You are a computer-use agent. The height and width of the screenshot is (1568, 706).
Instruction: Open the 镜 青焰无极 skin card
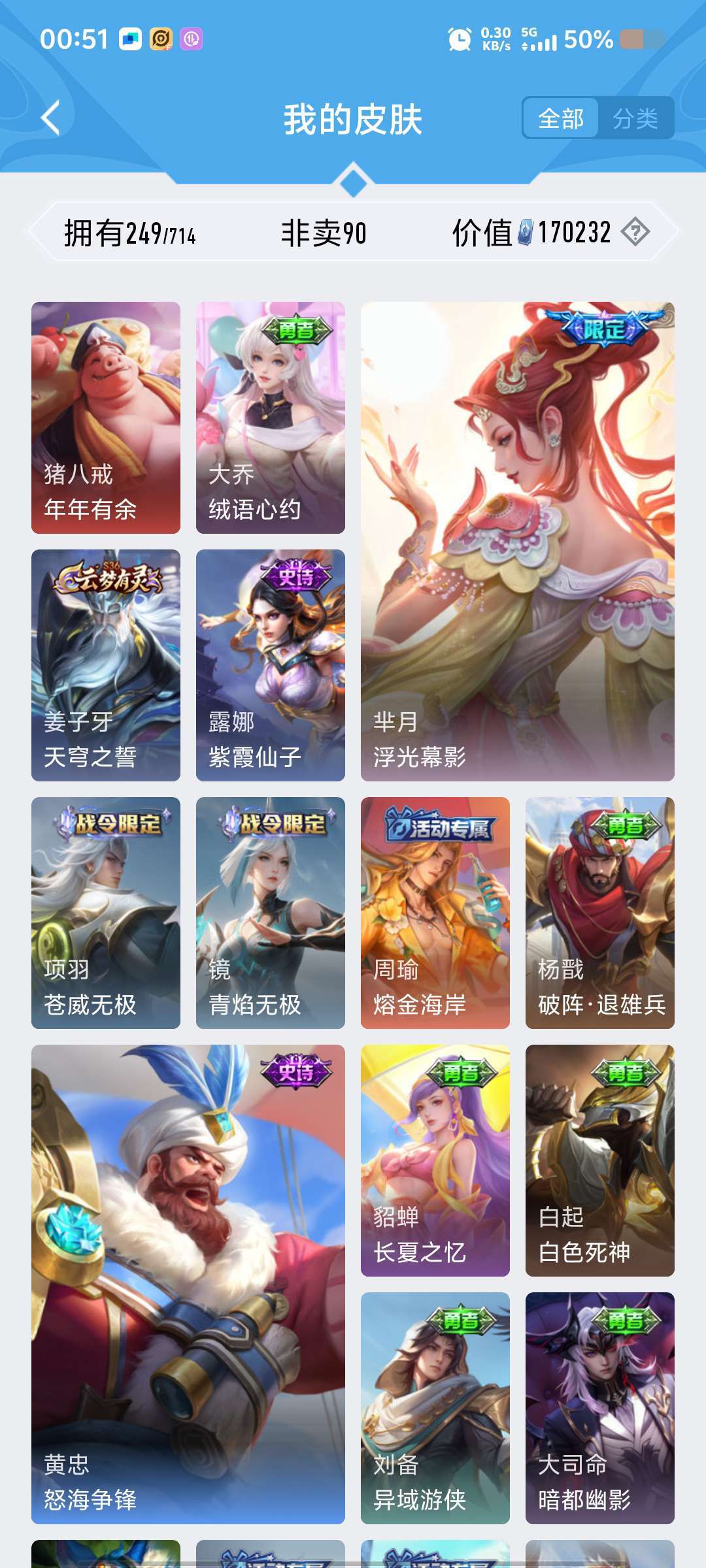click(x=271, y=913)
